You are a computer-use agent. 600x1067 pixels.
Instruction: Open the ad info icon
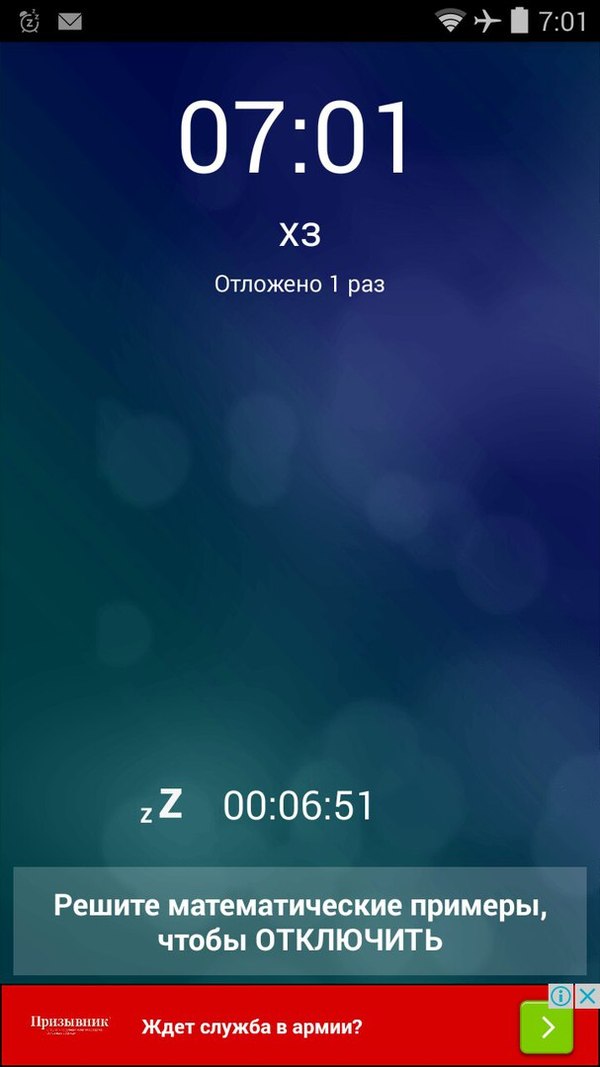pos(562,996)
